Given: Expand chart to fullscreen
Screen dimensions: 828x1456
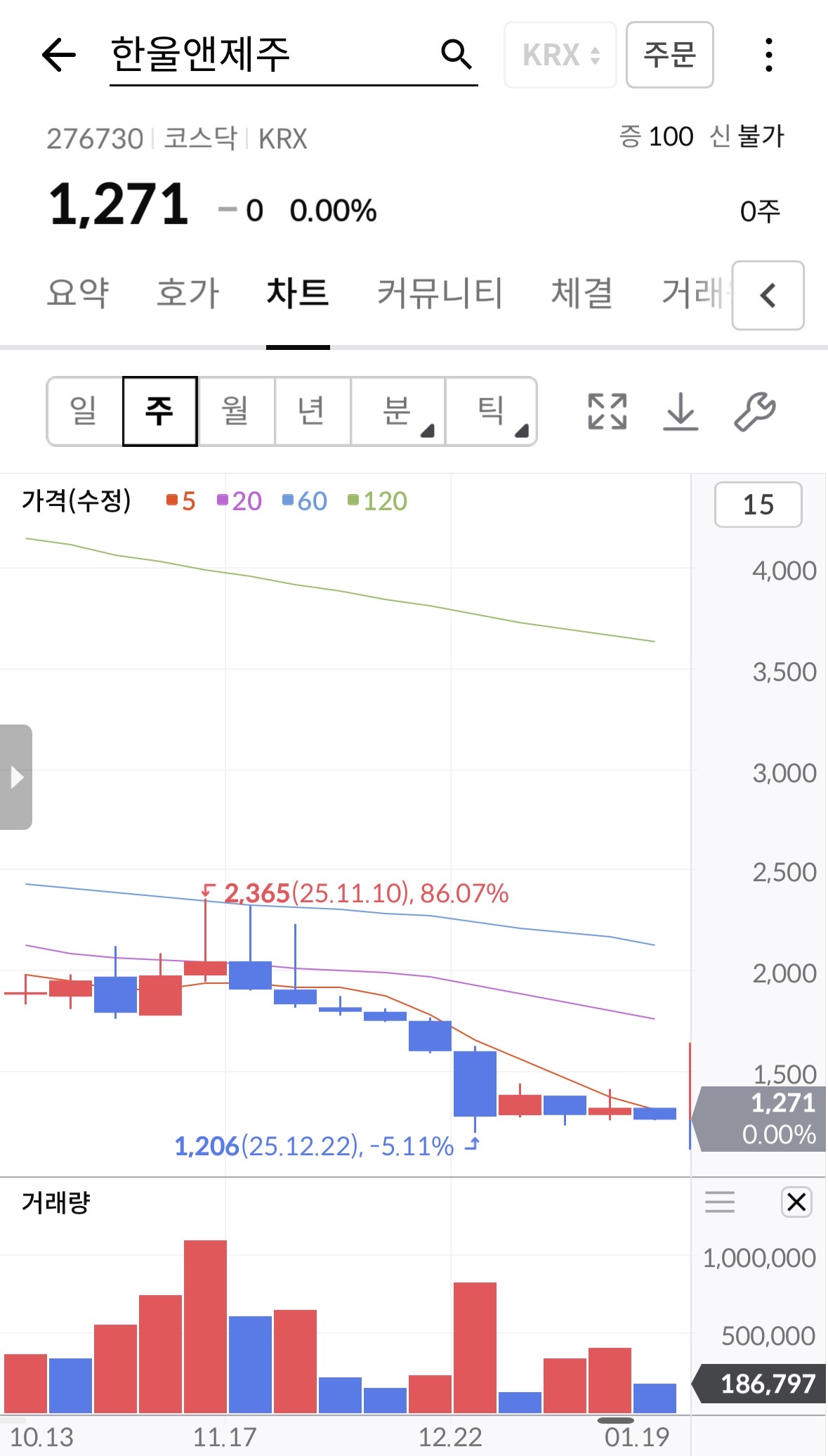Looking at the screenshot, I should pyautogui.click(x=607, y=411).
